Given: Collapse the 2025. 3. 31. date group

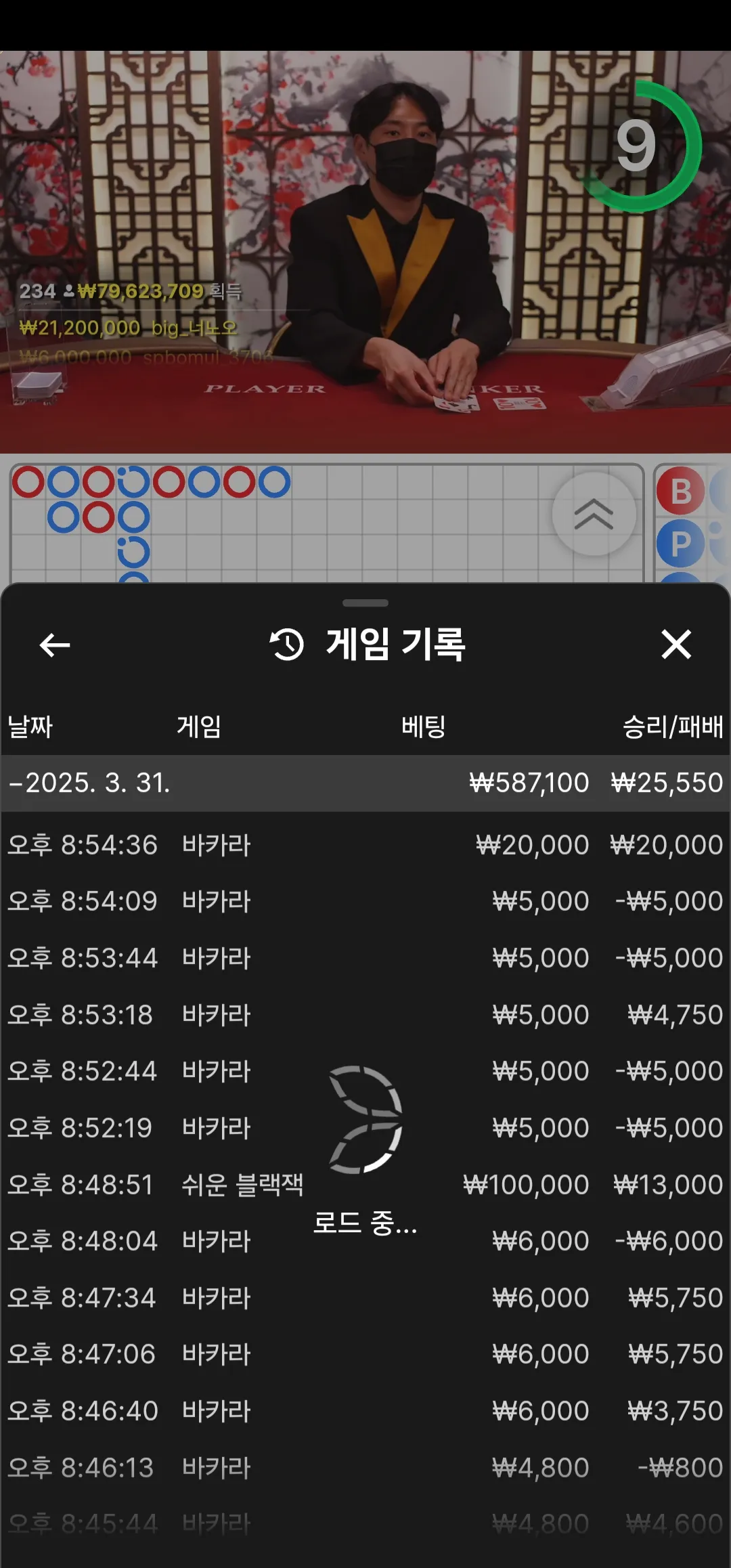Looking at the screenshot, I should tap(365, 783).
